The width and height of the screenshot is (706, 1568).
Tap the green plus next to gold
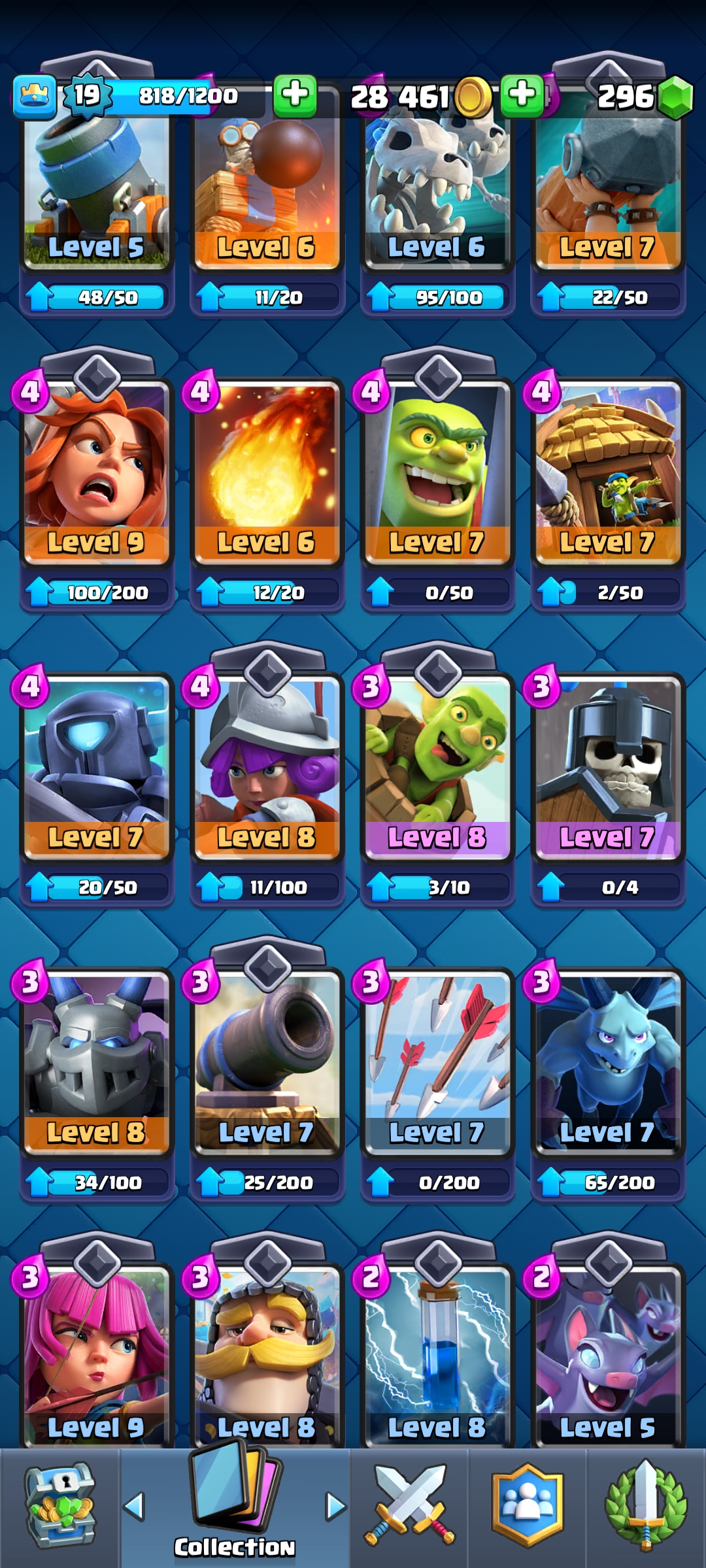[x=522, y=95]
